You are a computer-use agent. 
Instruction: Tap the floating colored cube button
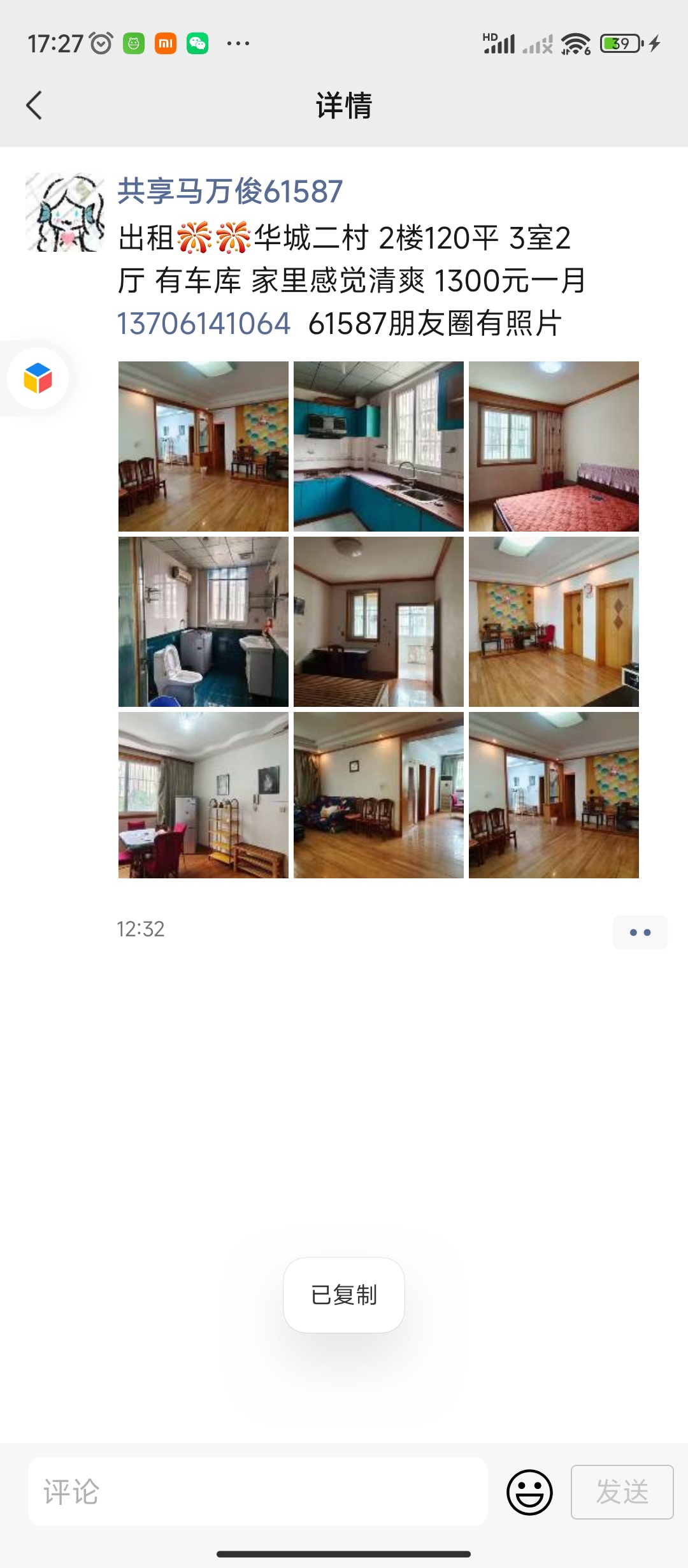pyautogui.click(x=38, y=378)
